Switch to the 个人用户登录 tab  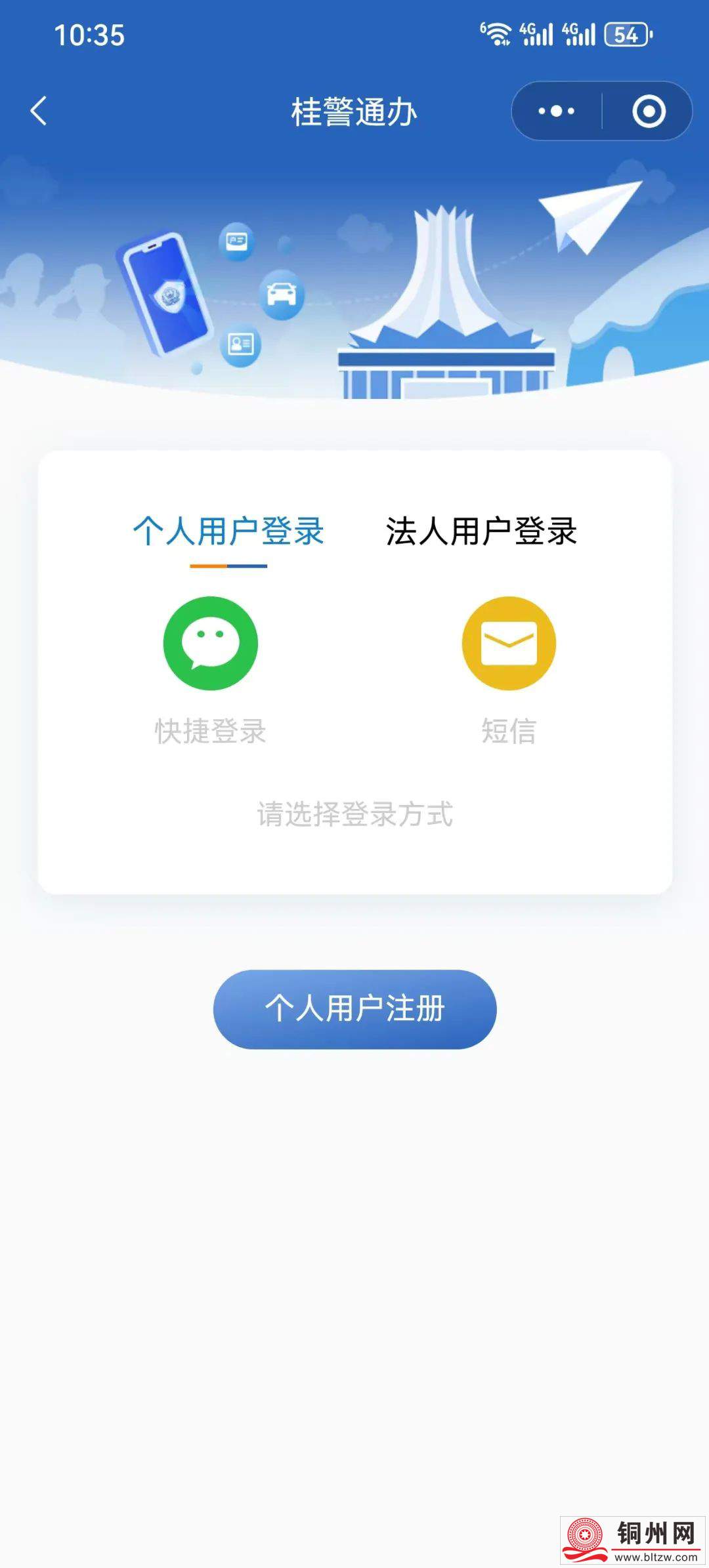tap(228, 531)
